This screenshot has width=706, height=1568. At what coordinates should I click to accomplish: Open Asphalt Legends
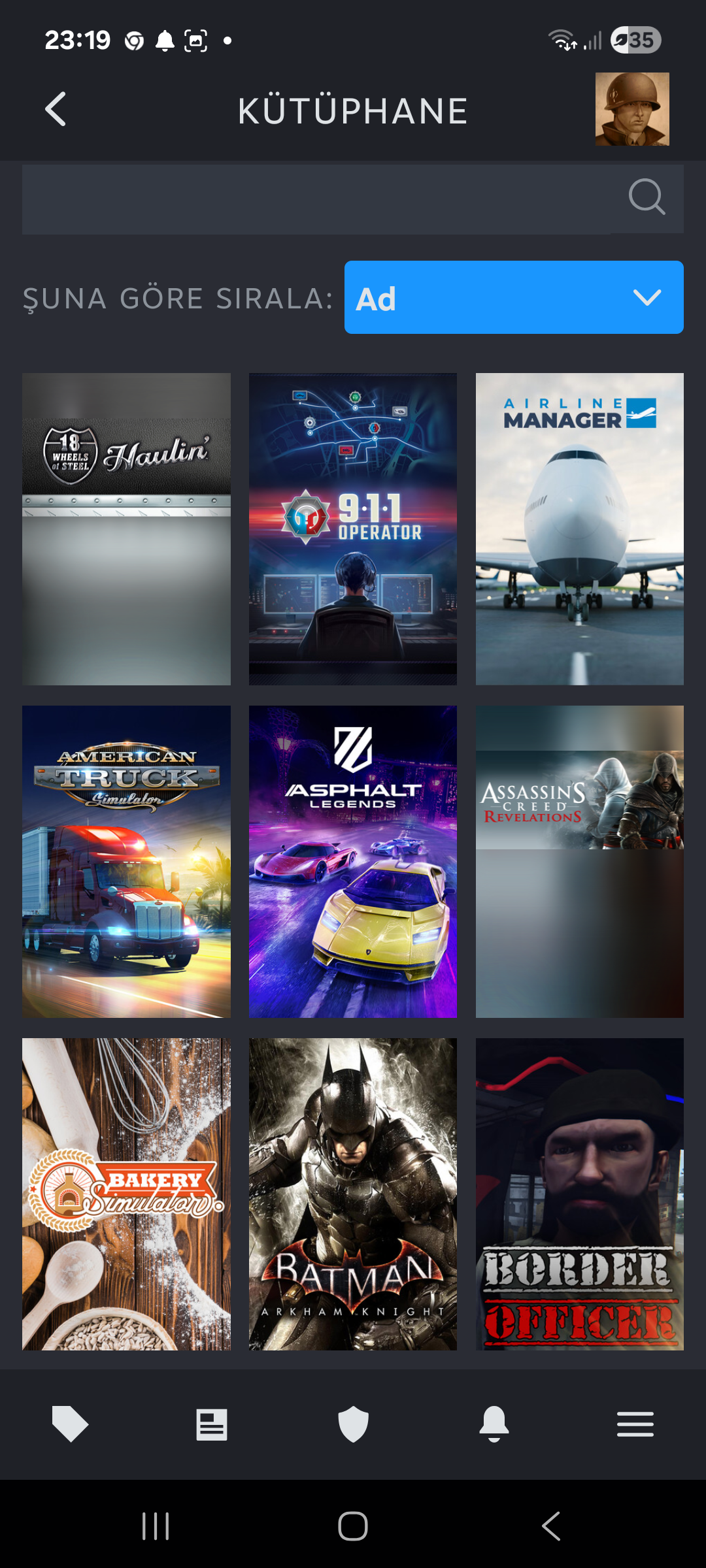pos(353,861)
